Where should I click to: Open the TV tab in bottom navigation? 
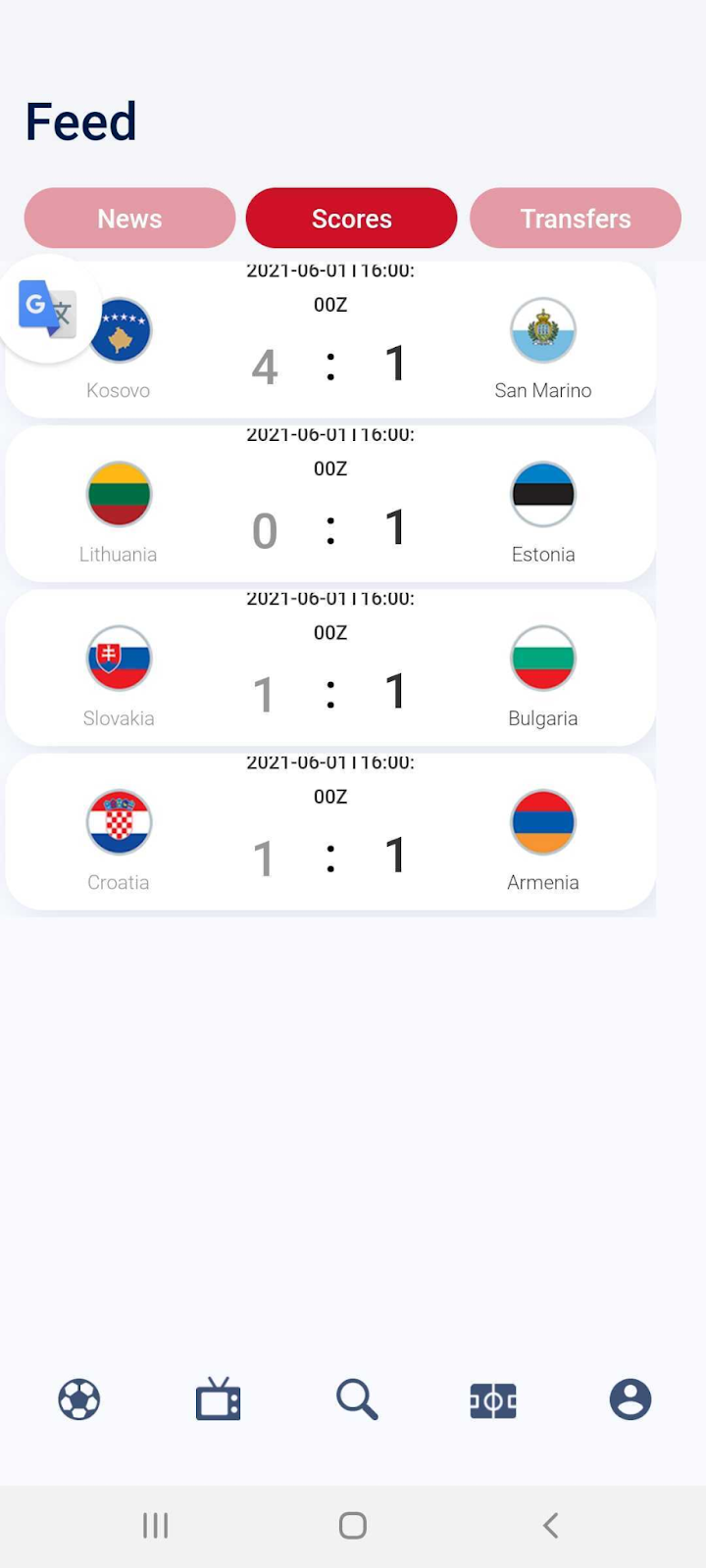218,1399
